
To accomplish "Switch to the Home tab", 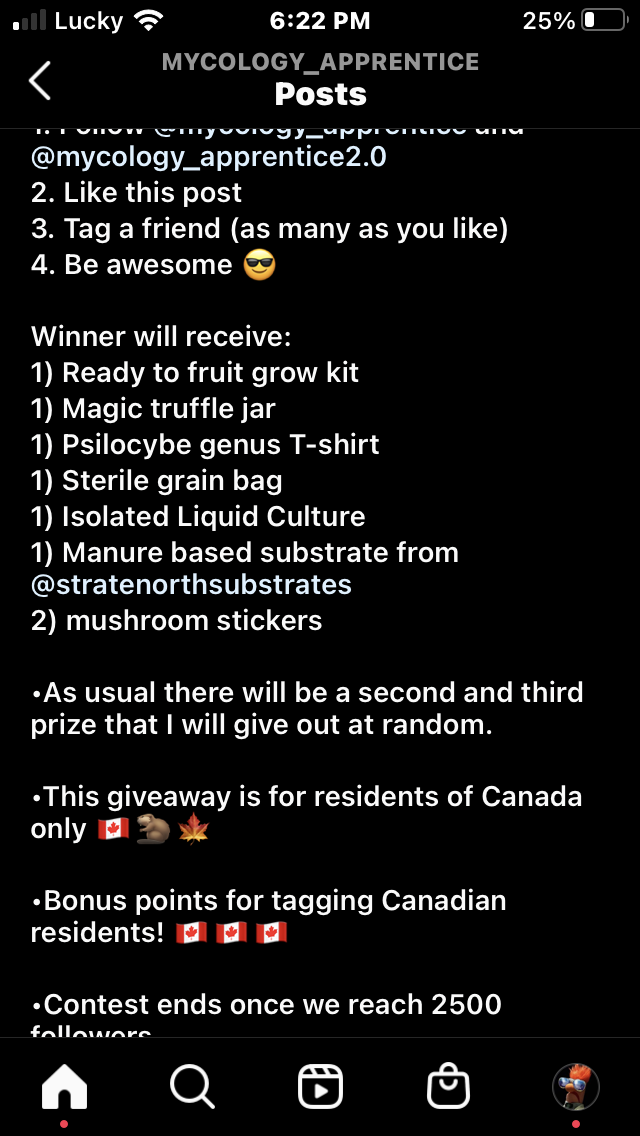I will pos(64,1086).
